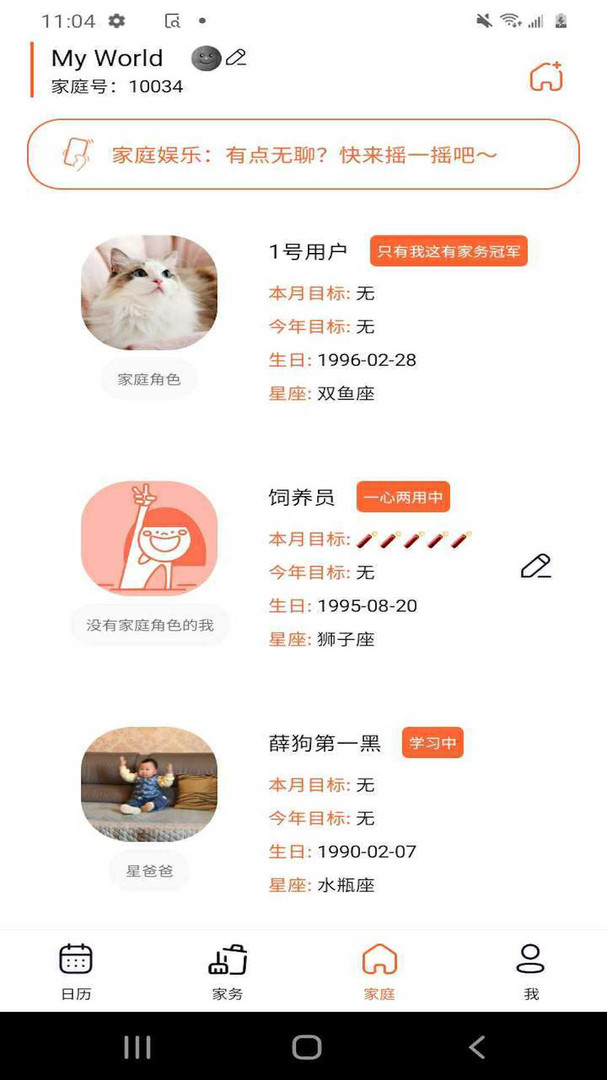Go to the 我 tab
The image size is (607, 1080).
click(x=530, y=971)
